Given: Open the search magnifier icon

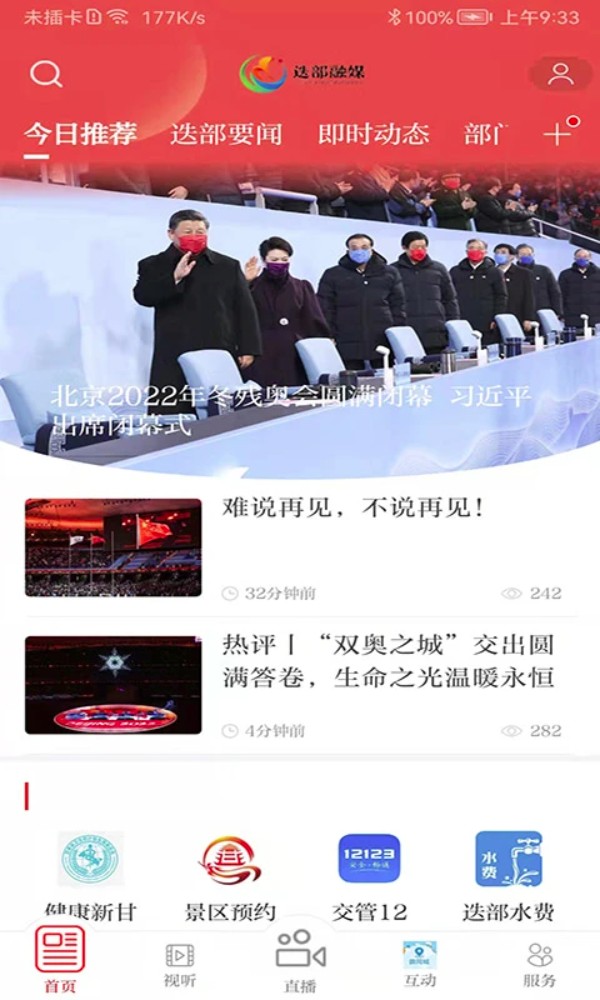Looking at the screenshot, I should [46, 74].
